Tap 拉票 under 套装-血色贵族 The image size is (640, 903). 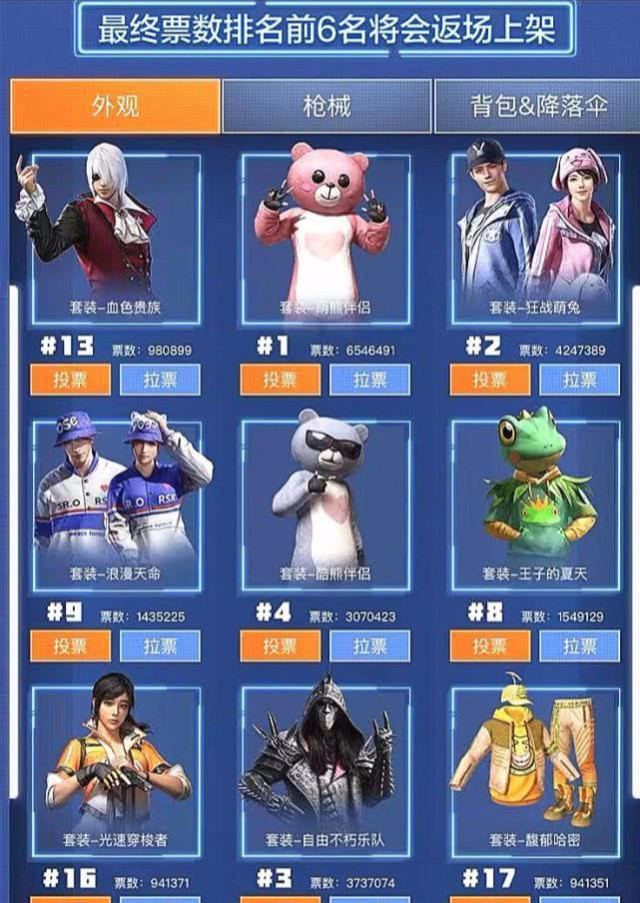pos(160,380)
